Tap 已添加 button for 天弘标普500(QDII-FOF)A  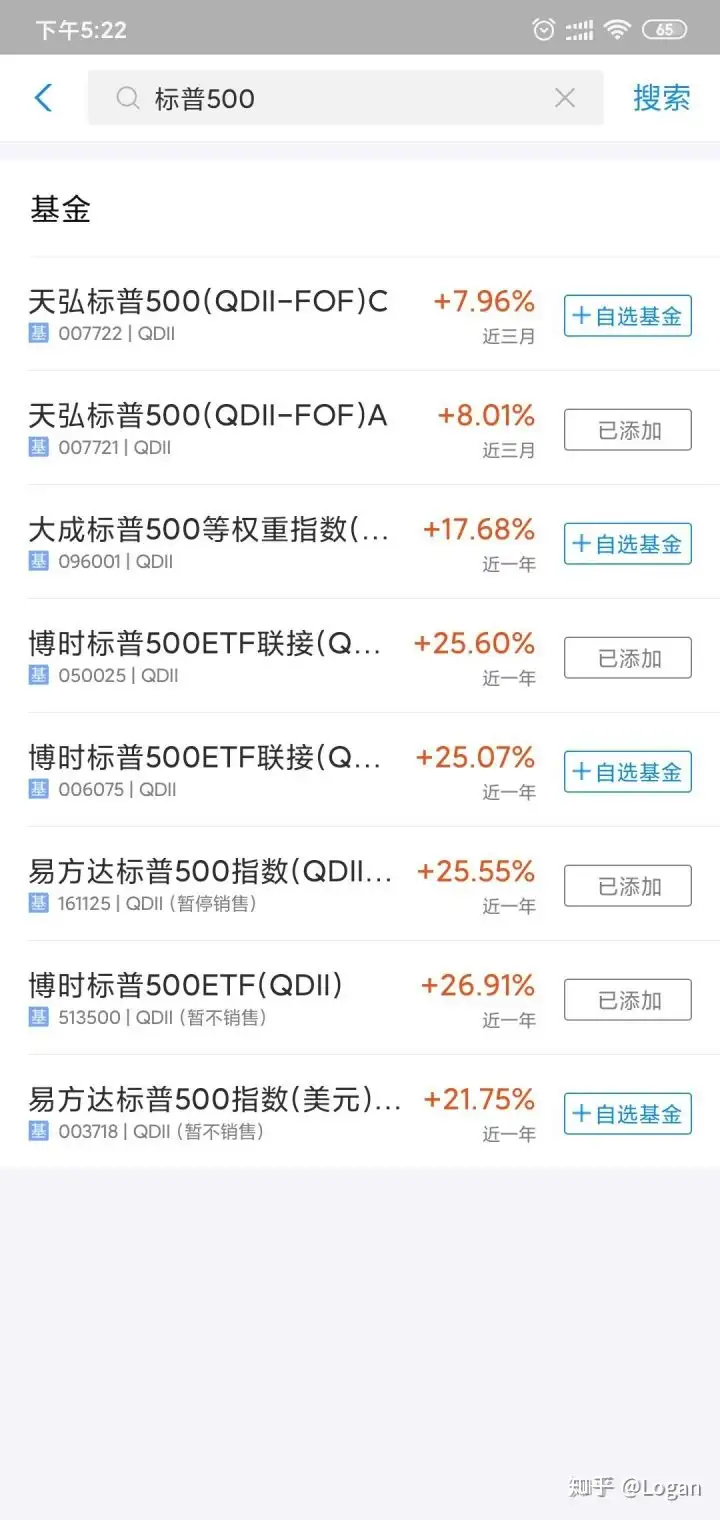click(x=628, y=430)
